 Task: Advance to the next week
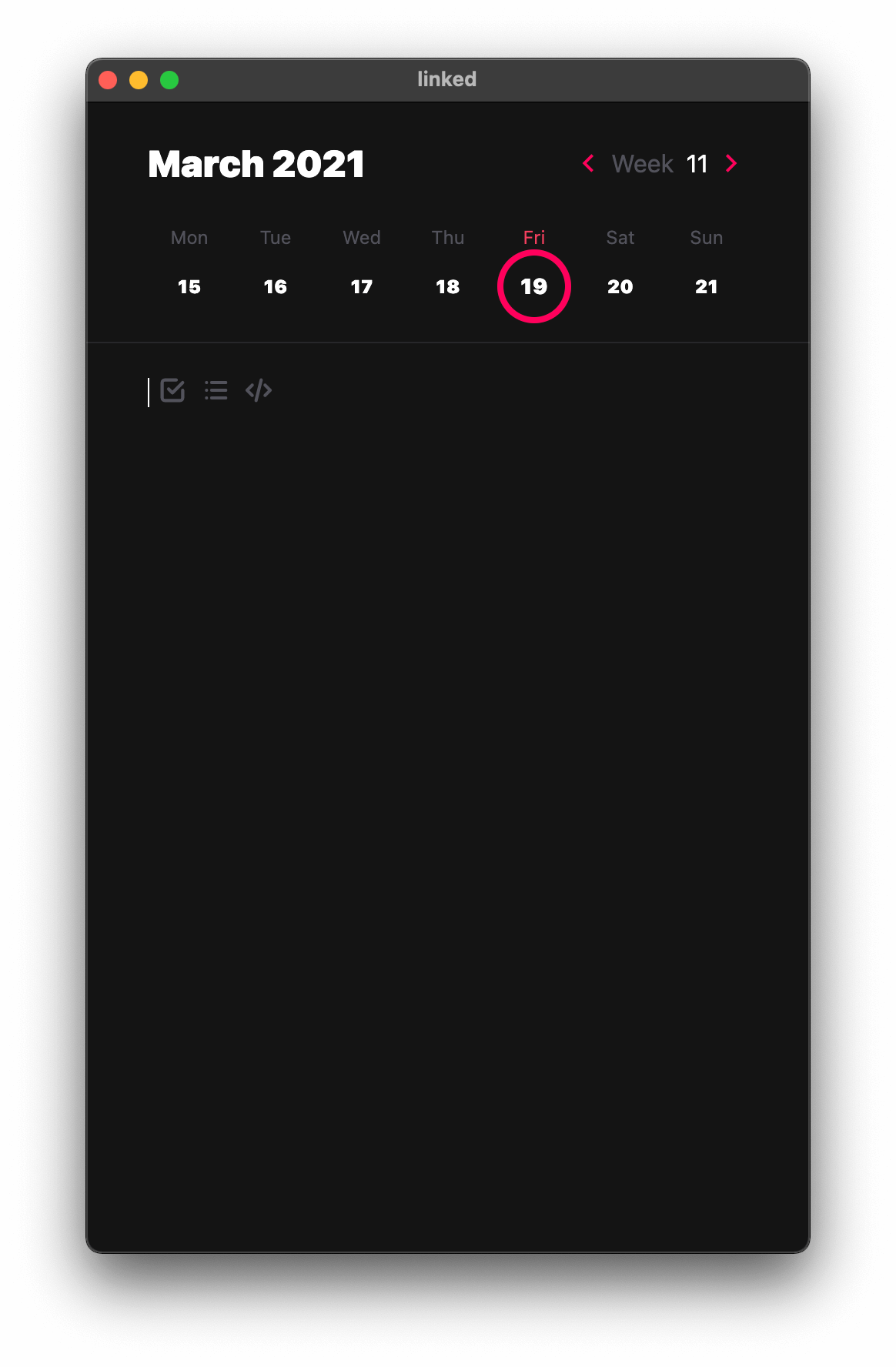tap(731, 163)
